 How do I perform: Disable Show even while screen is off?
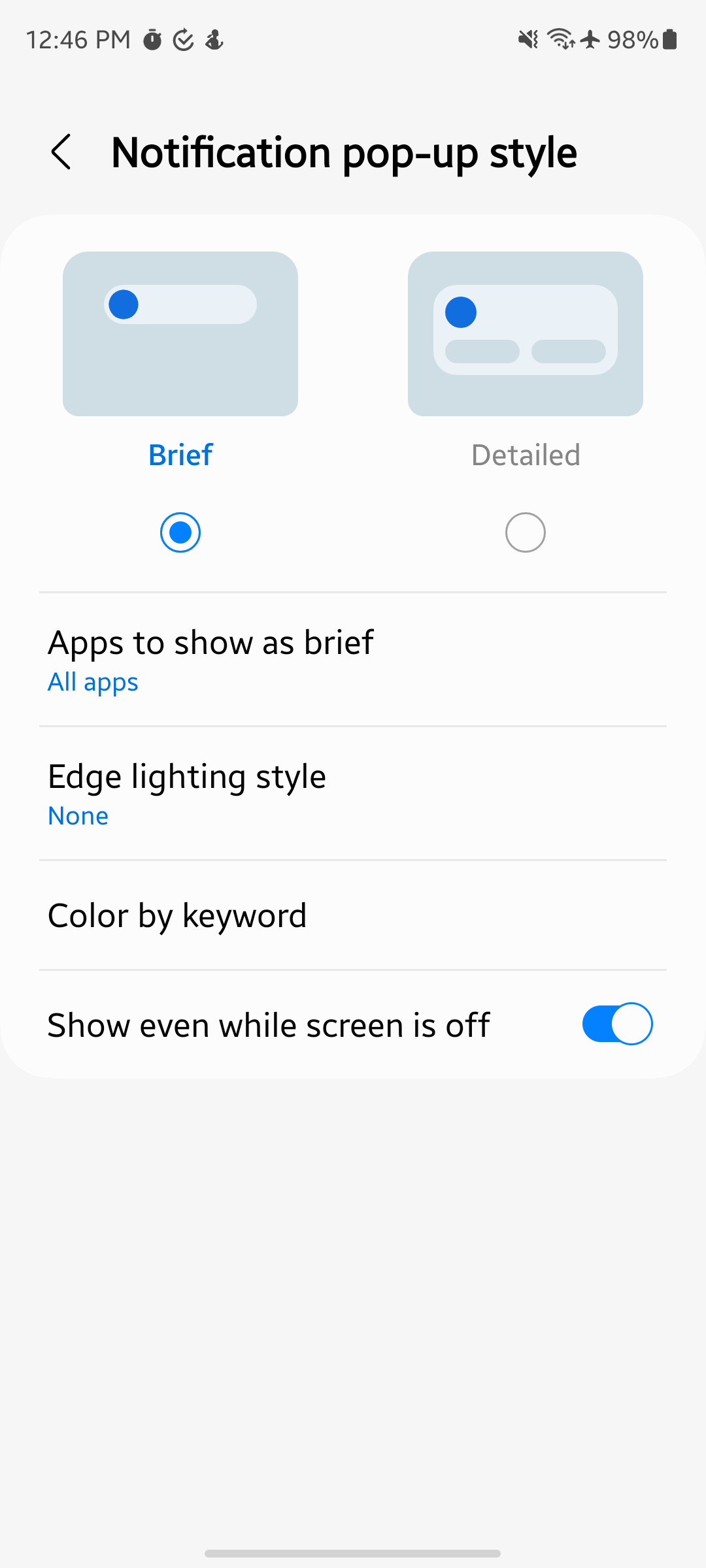(x=617, y=1024)
